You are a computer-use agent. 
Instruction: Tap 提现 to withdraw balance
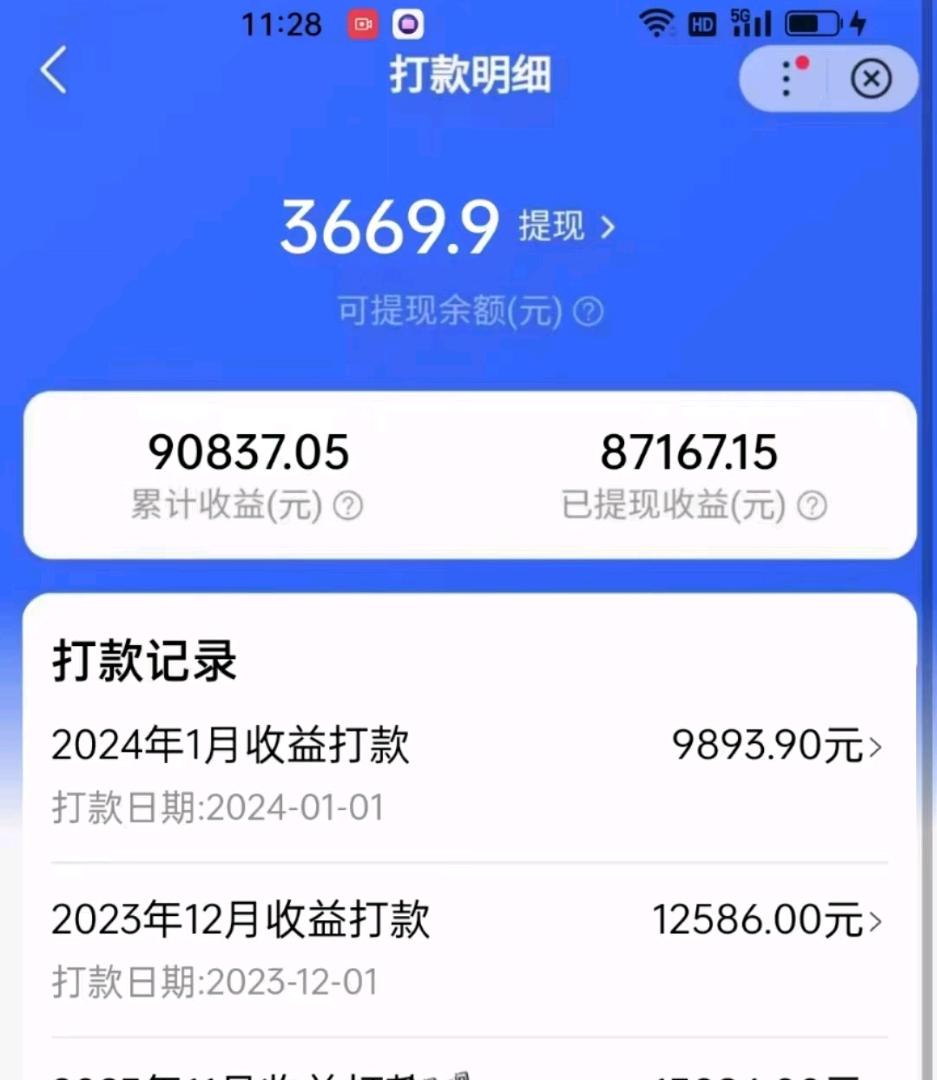coord(565,227)
